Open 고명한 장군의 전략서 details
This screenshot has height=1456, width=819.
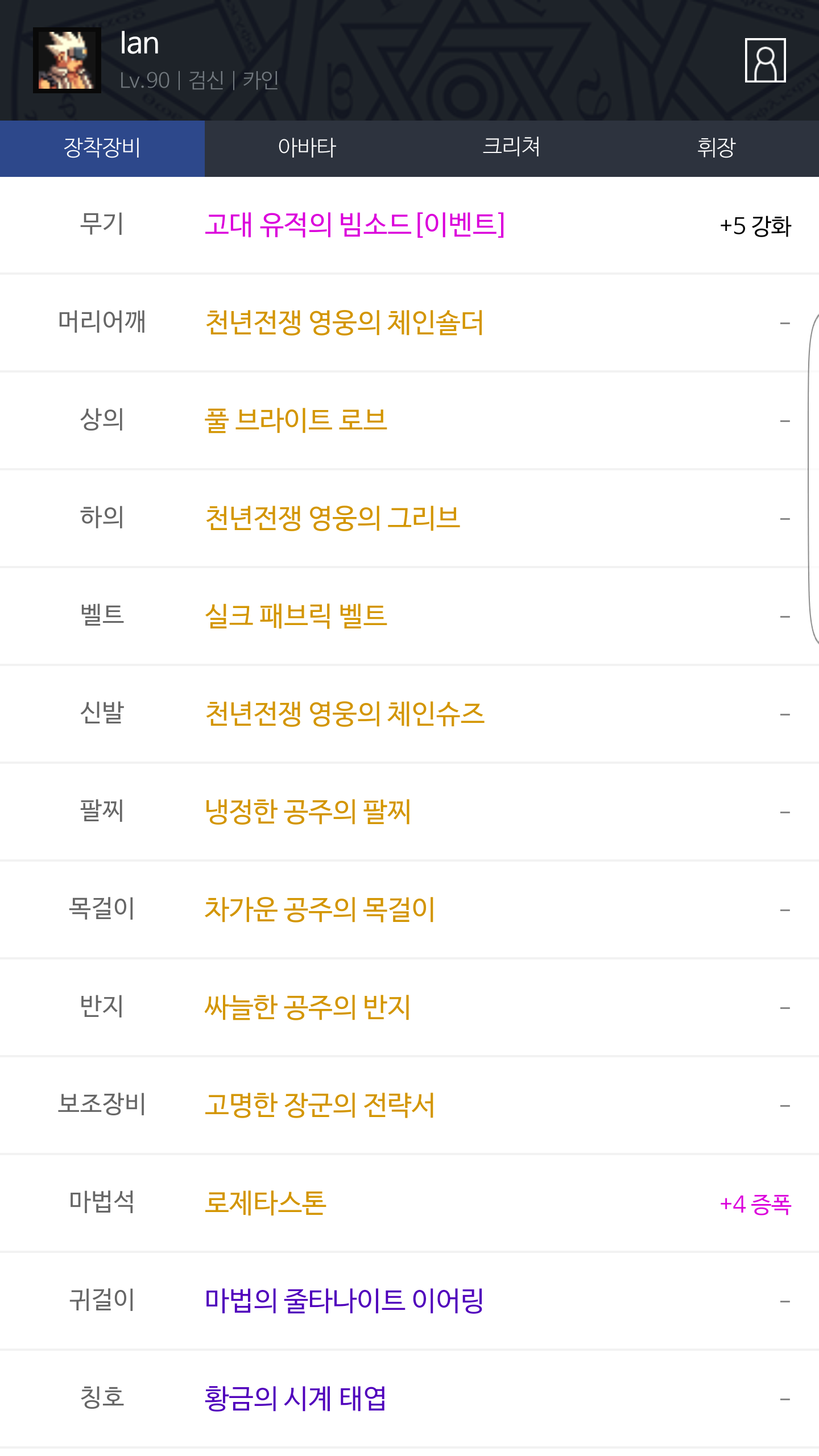(320, 1105)
